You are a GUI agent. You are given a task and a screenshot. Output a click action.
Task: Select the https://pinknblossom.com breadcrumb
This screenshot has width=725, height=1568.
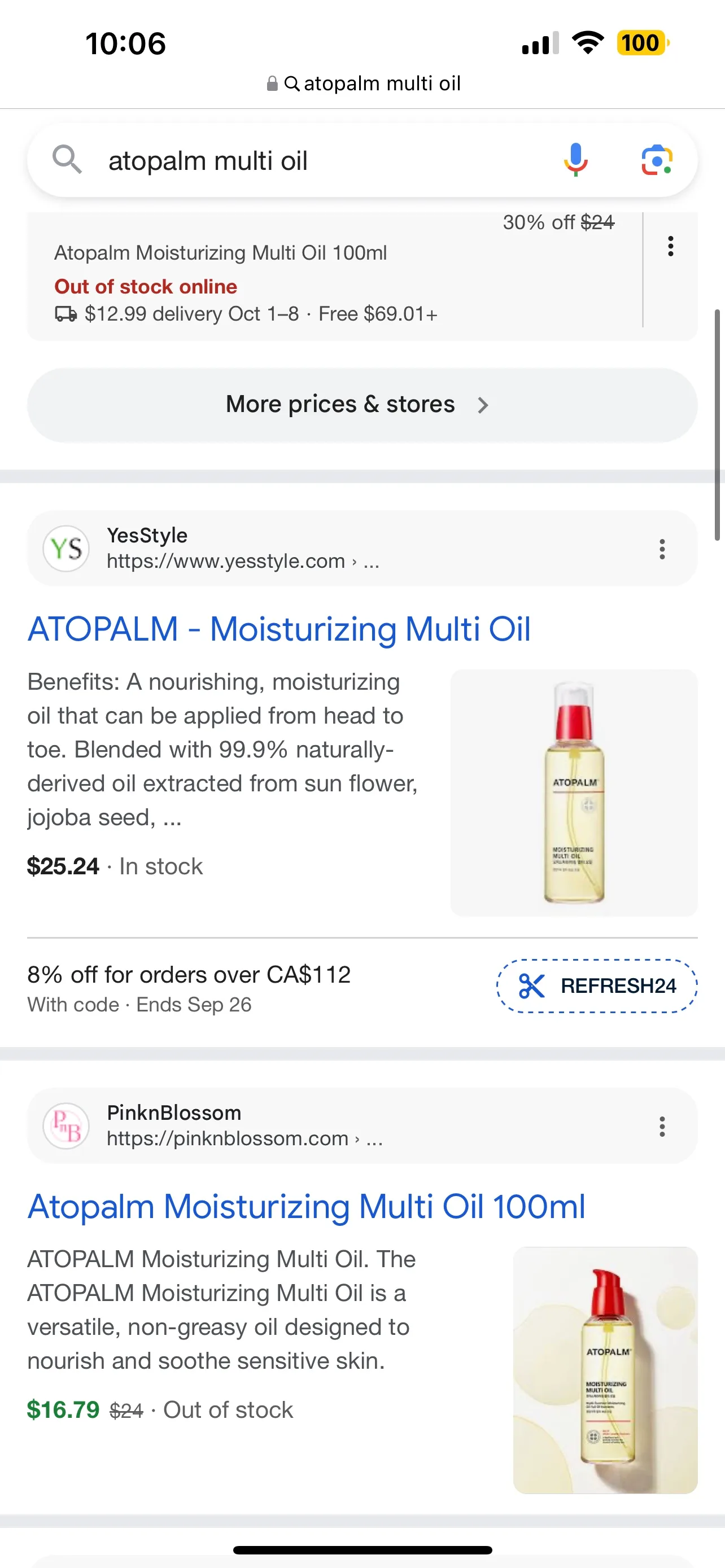coord(228,1138)
